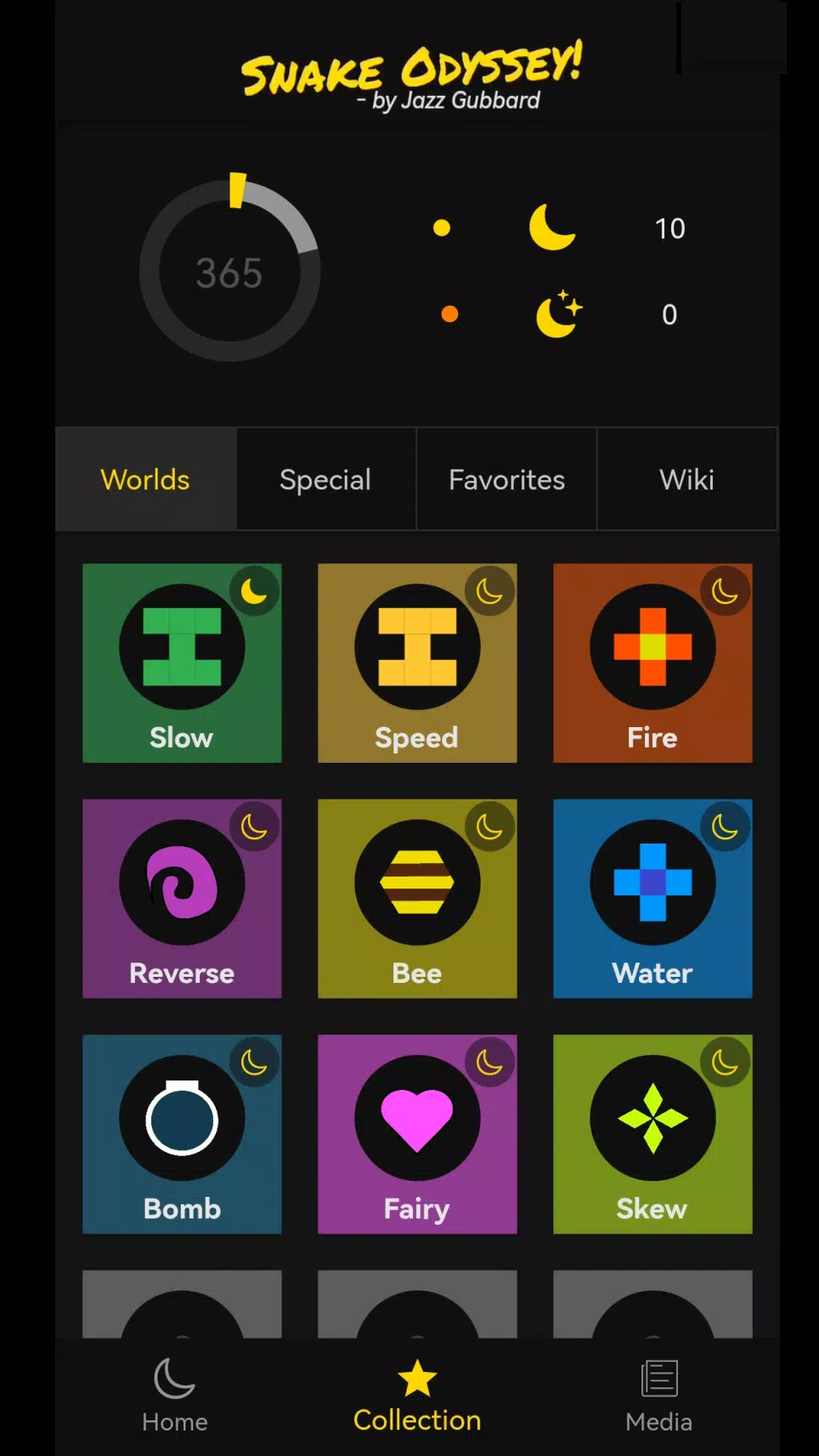This screenshot has height=1456, width=819.
Task: Choose the Fairy world tile
Action: coord(417,1133)
